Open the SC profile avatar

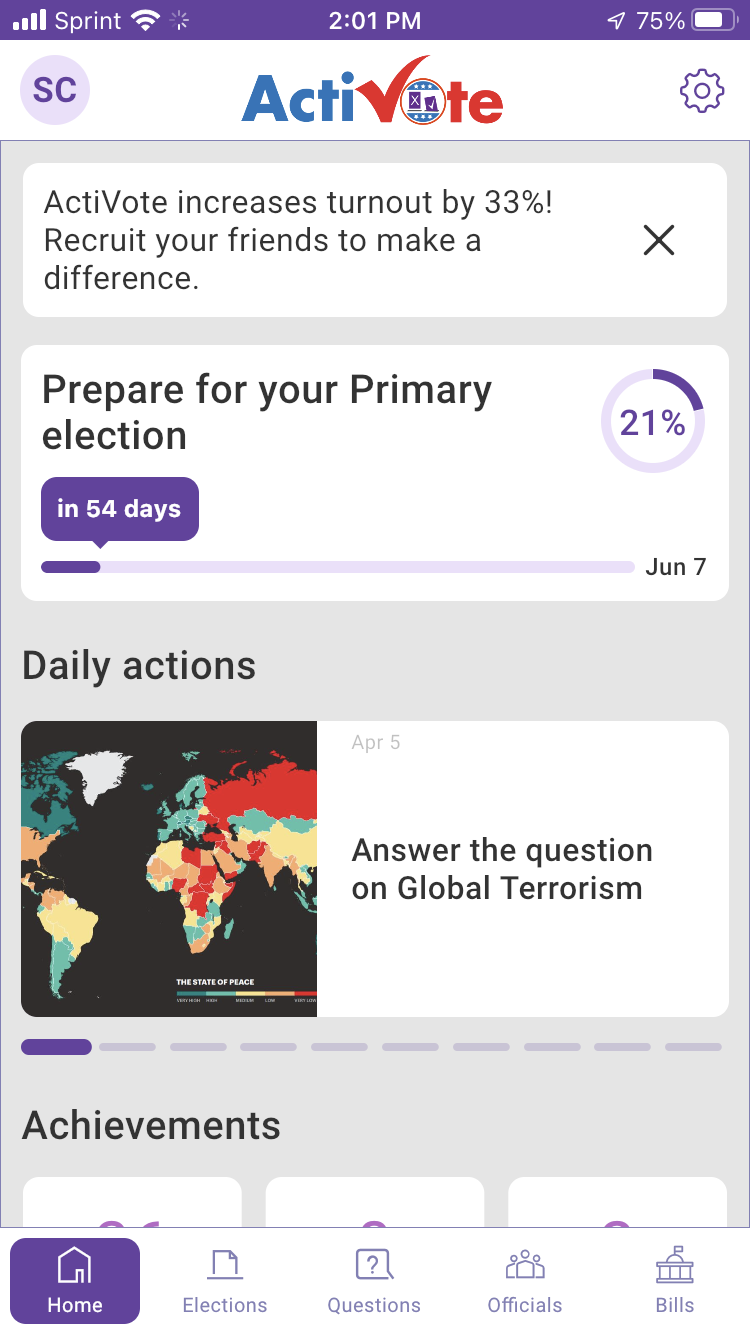(55, 90)
